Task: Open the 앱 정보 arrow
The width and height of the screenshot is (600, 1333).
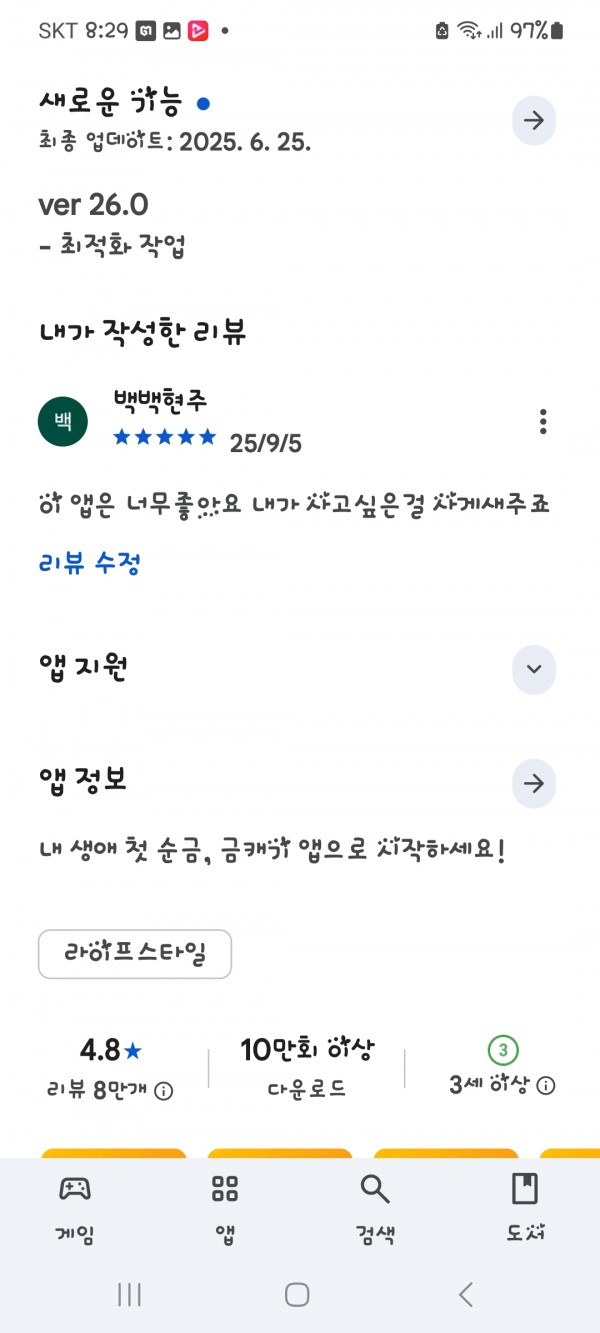Action: [534, 783]
